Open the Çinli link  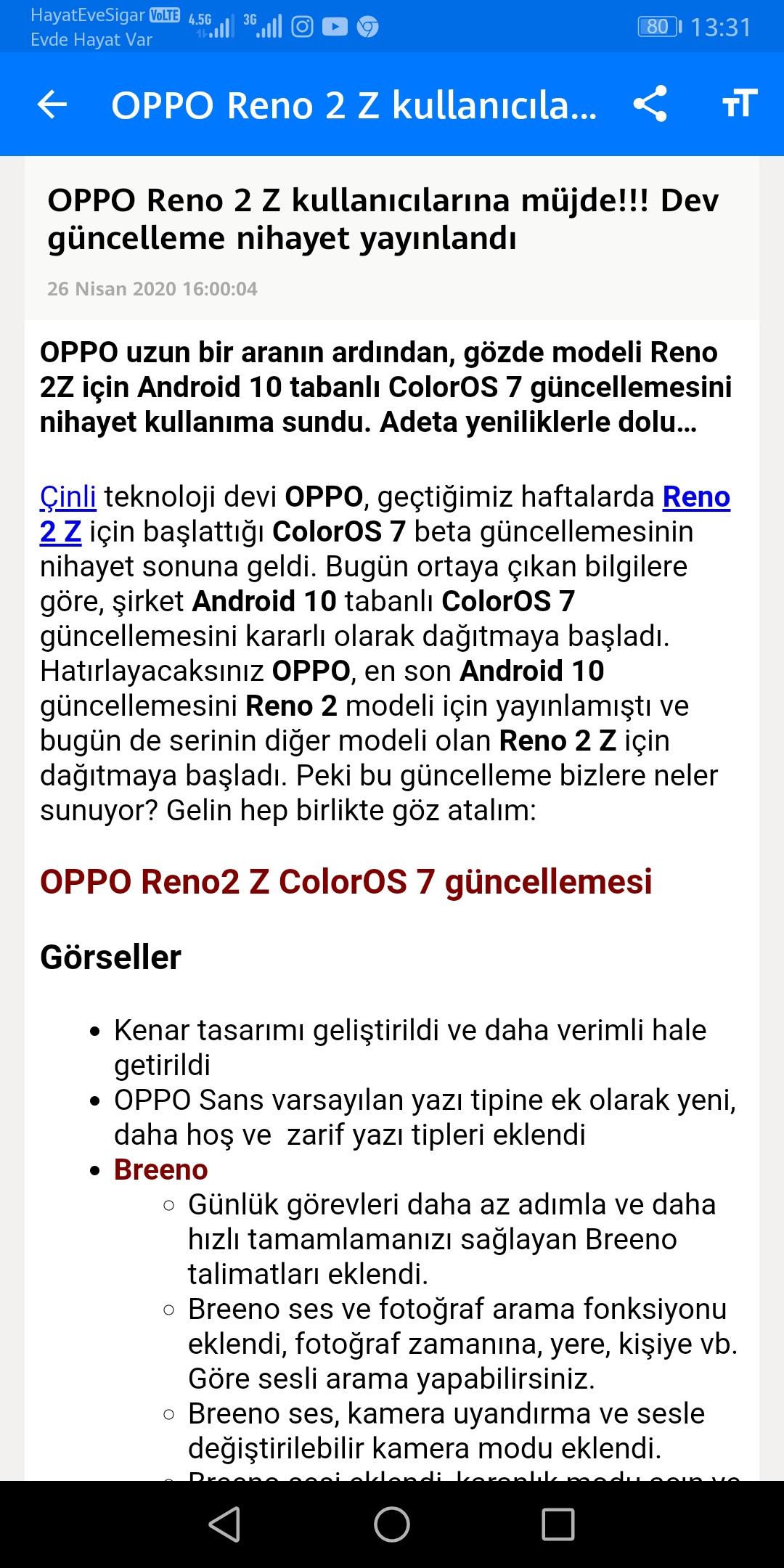click(x=68, y=497)
